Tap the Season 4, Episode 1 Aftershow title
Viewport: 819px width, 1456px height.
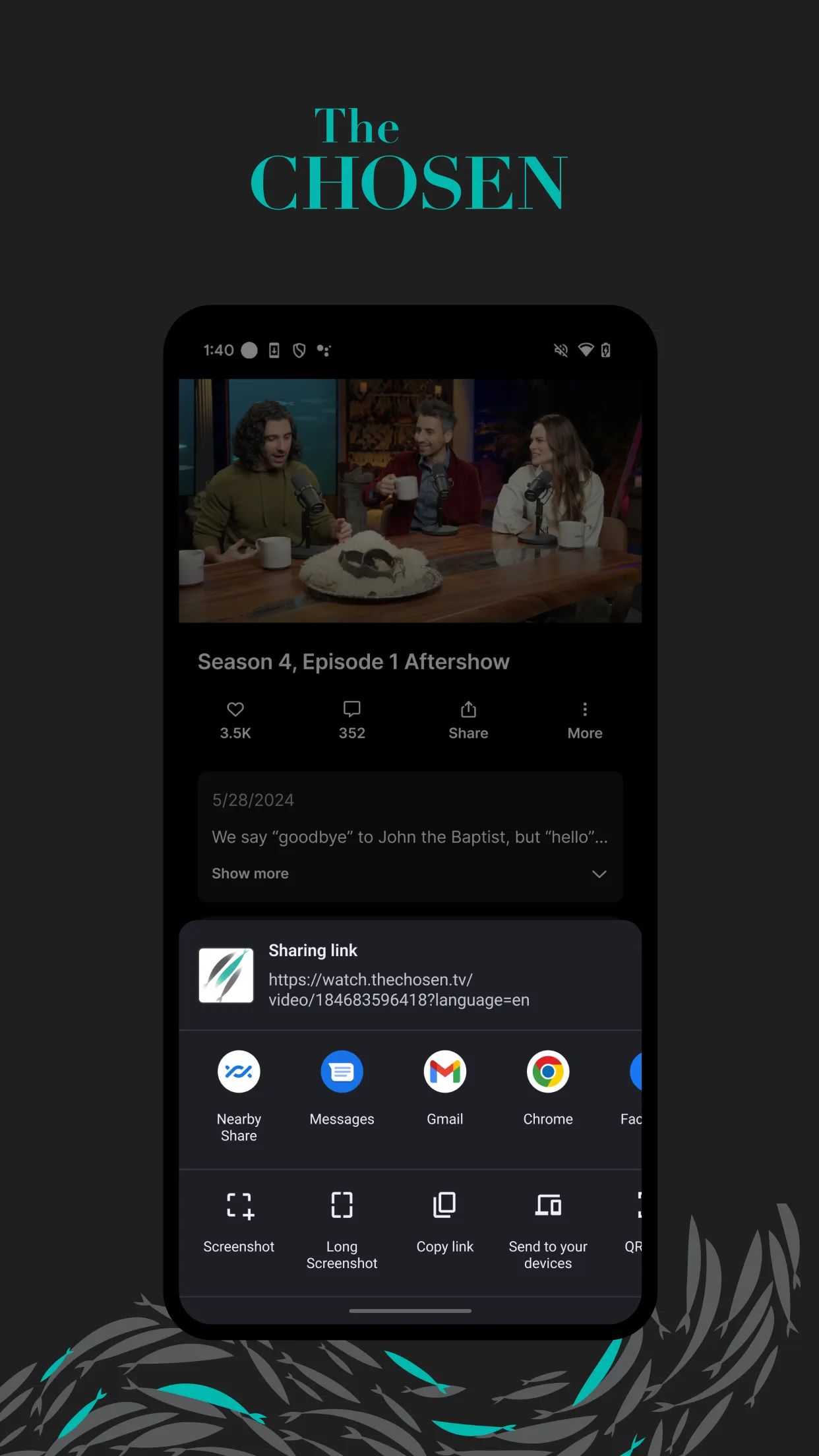pyautogui.click(x=352, y=661)
